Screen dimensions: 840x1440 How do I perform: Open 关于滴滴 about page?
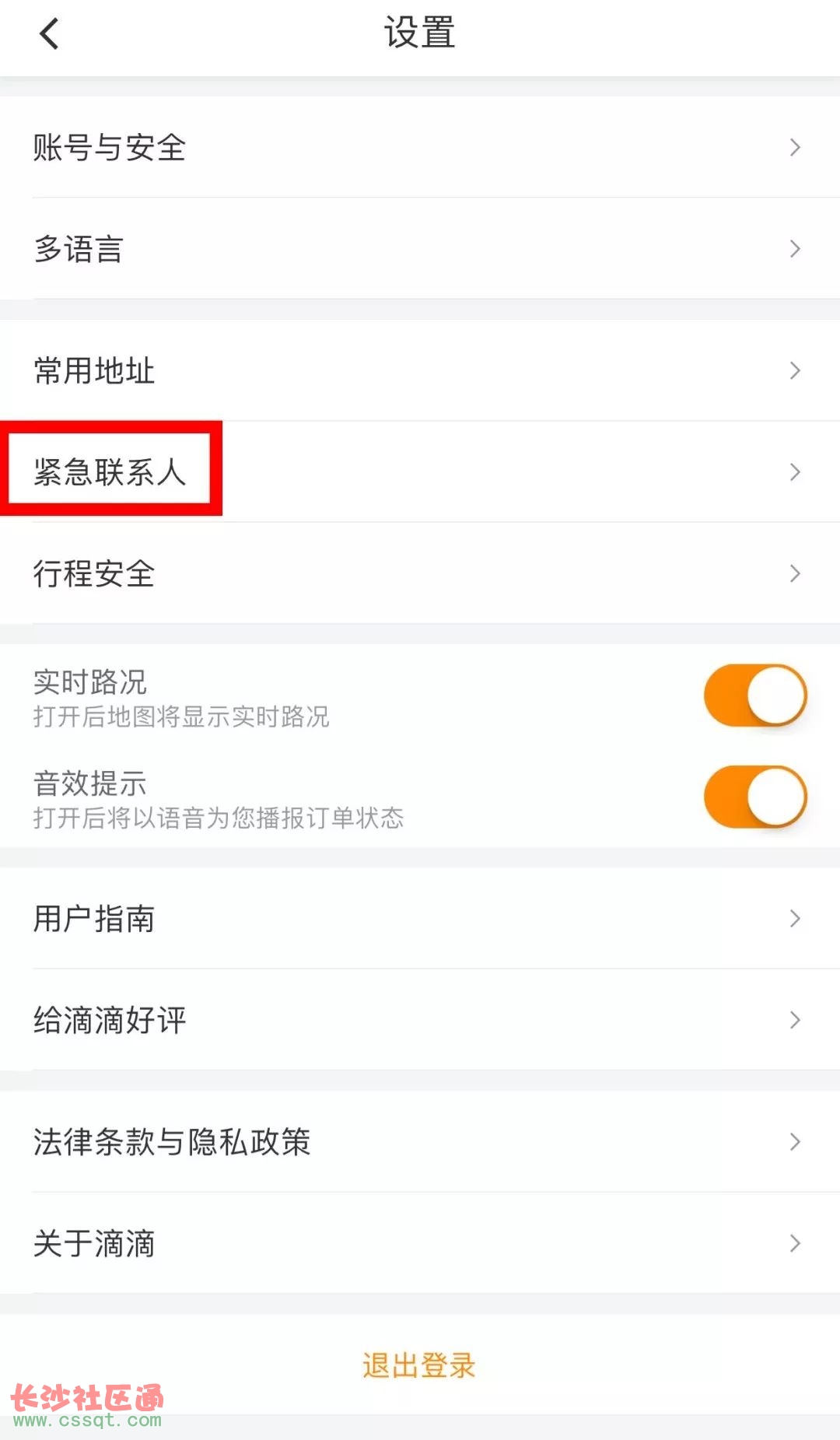pyautogui.click(x=420, y=1243)
